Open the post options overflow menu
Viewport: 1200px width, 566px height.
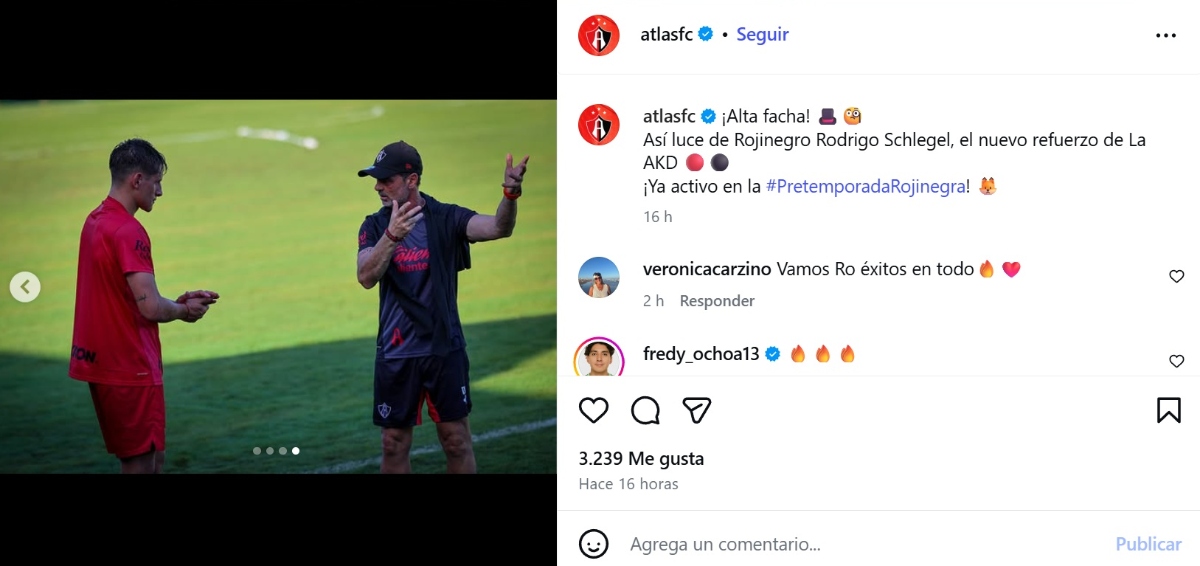[x=1166, y=35]
